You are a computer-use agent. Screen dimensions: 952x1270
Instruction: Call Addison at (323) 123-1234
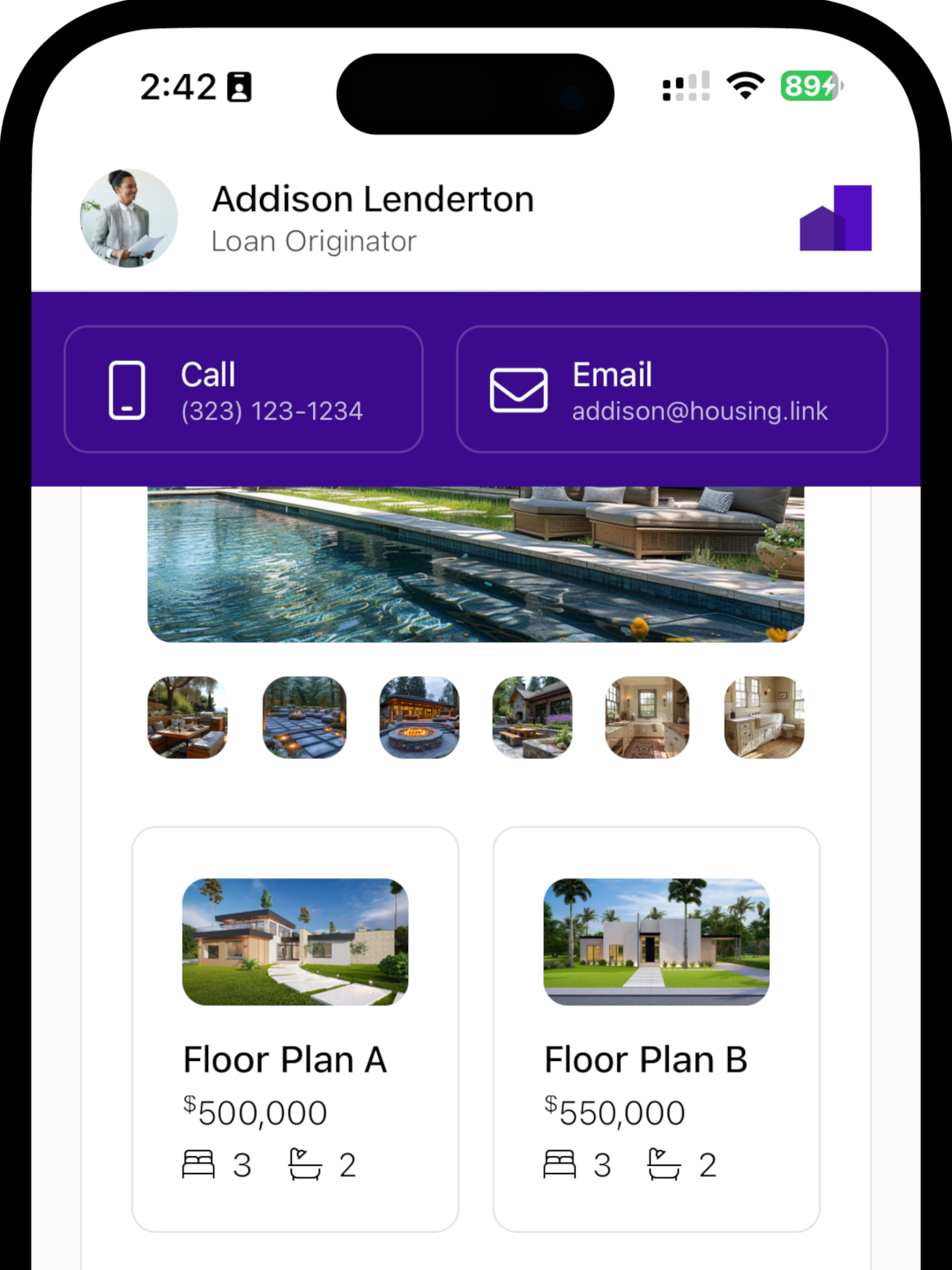point(243,390)
